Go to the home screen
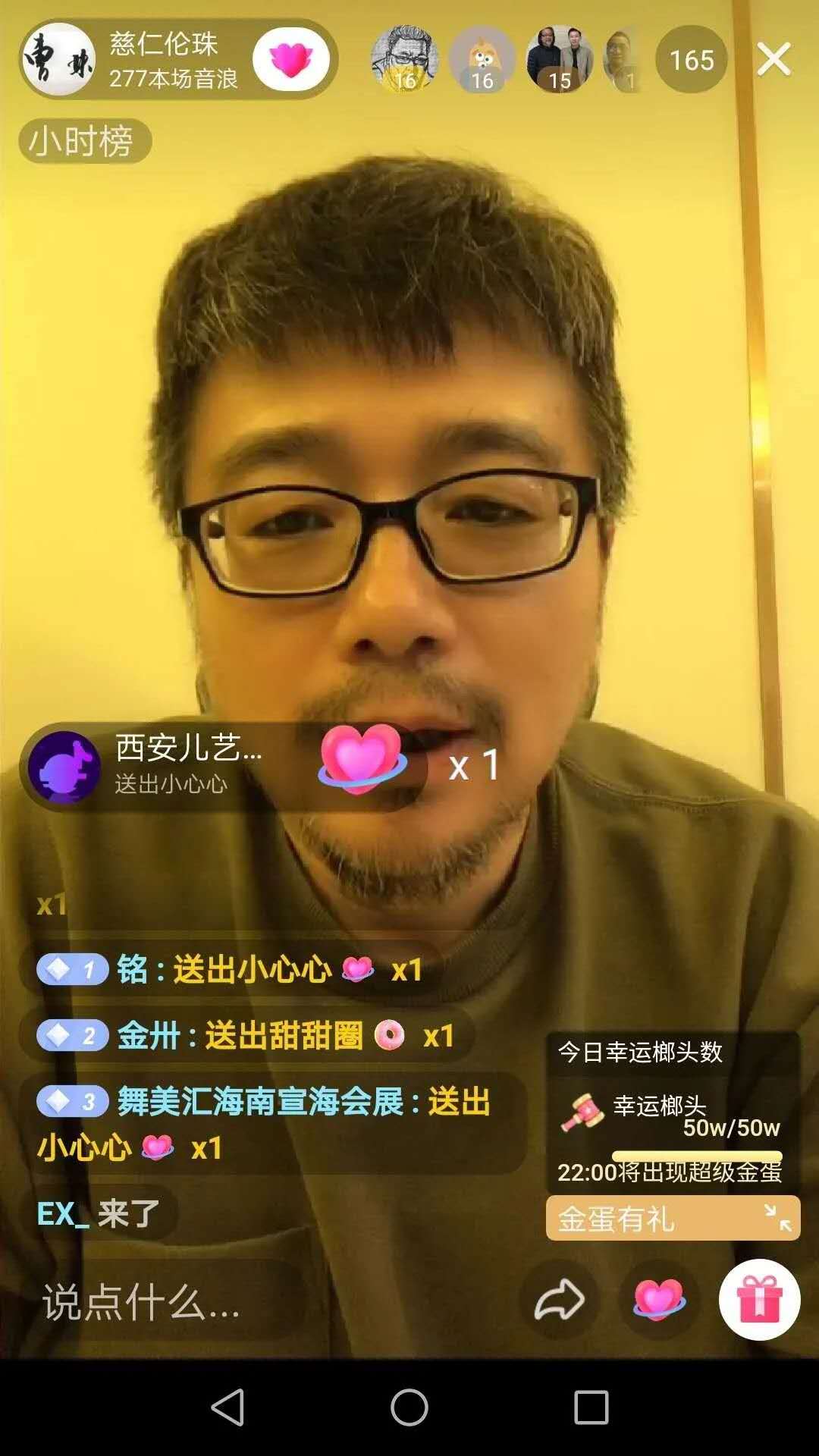Screen dimensions: 819x1456 [409, 1407]
